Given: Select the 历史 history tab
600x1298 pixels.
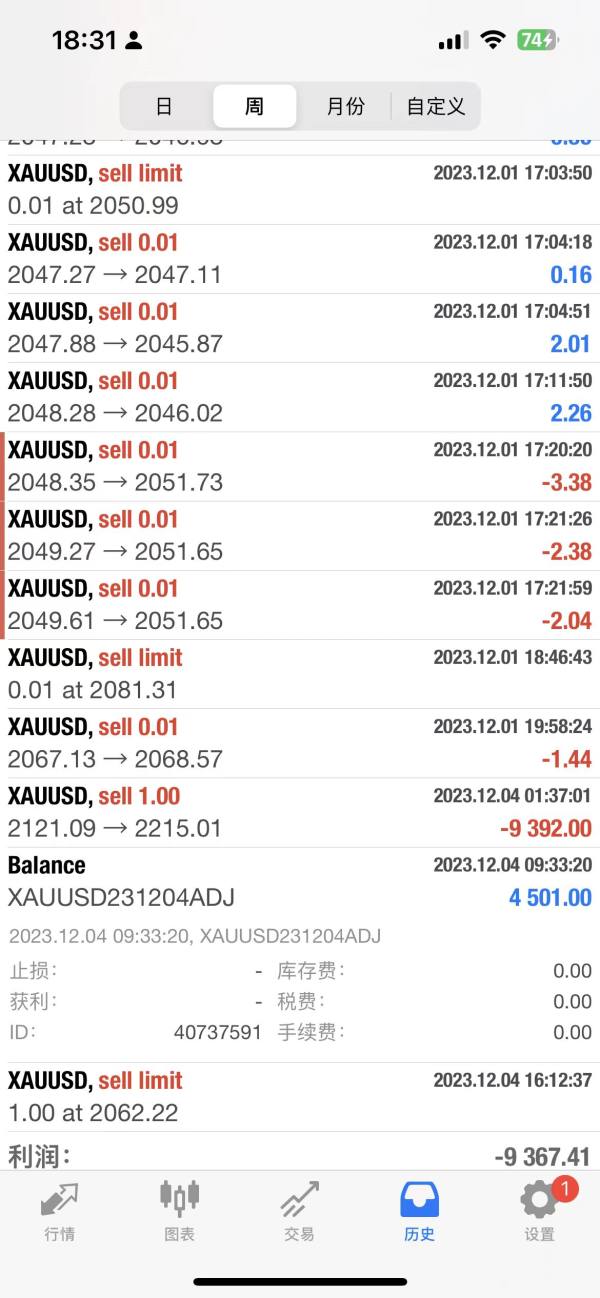Looking at the screenshot, I should pos(419,1210).
